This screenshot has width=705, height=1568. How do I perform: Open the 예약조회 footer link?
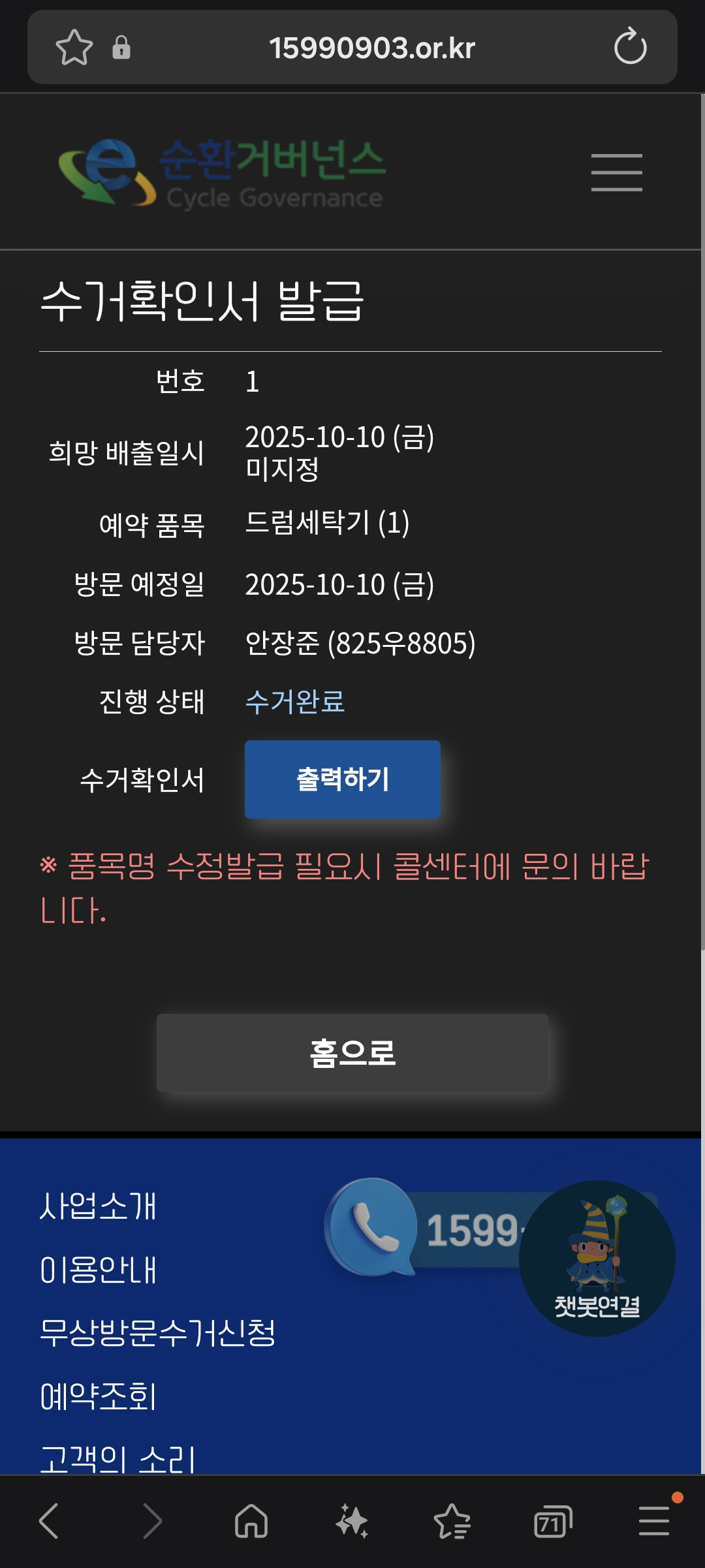point(98,1396)
